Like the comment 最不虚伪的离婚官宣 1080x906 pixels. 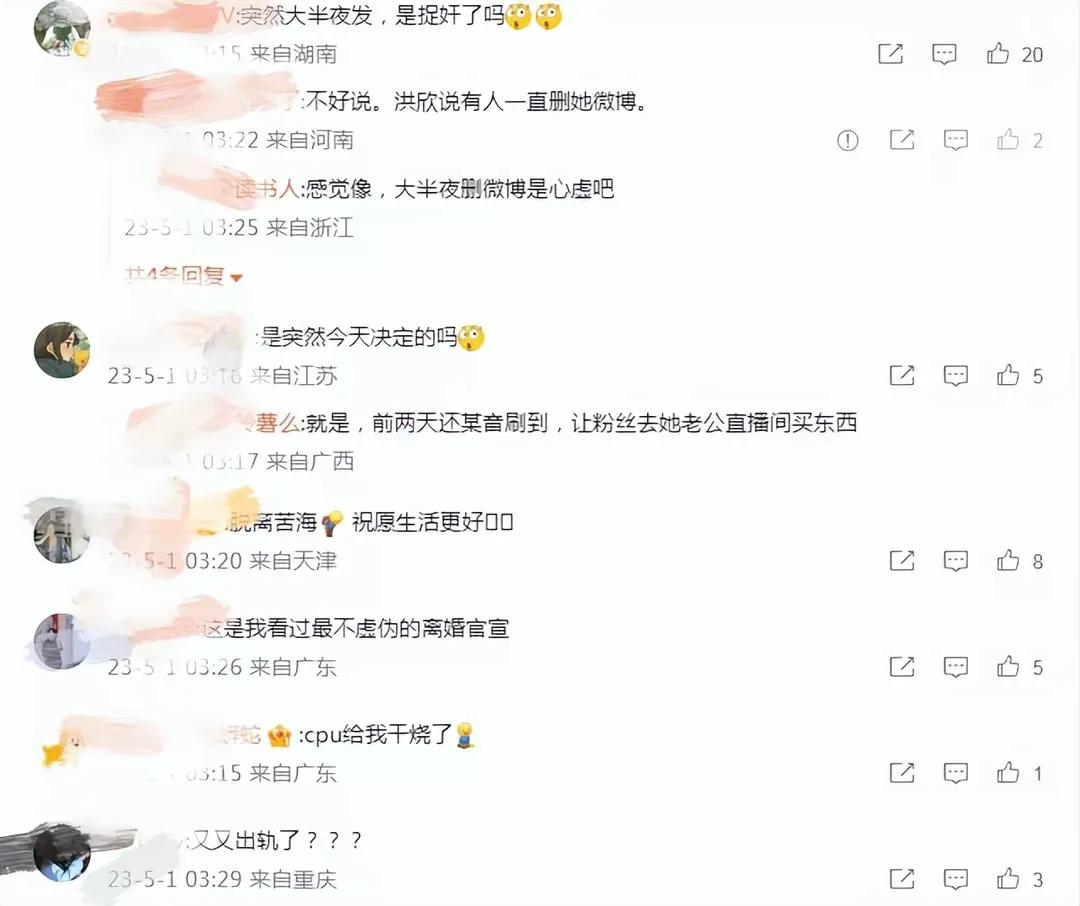(1008, 666)
